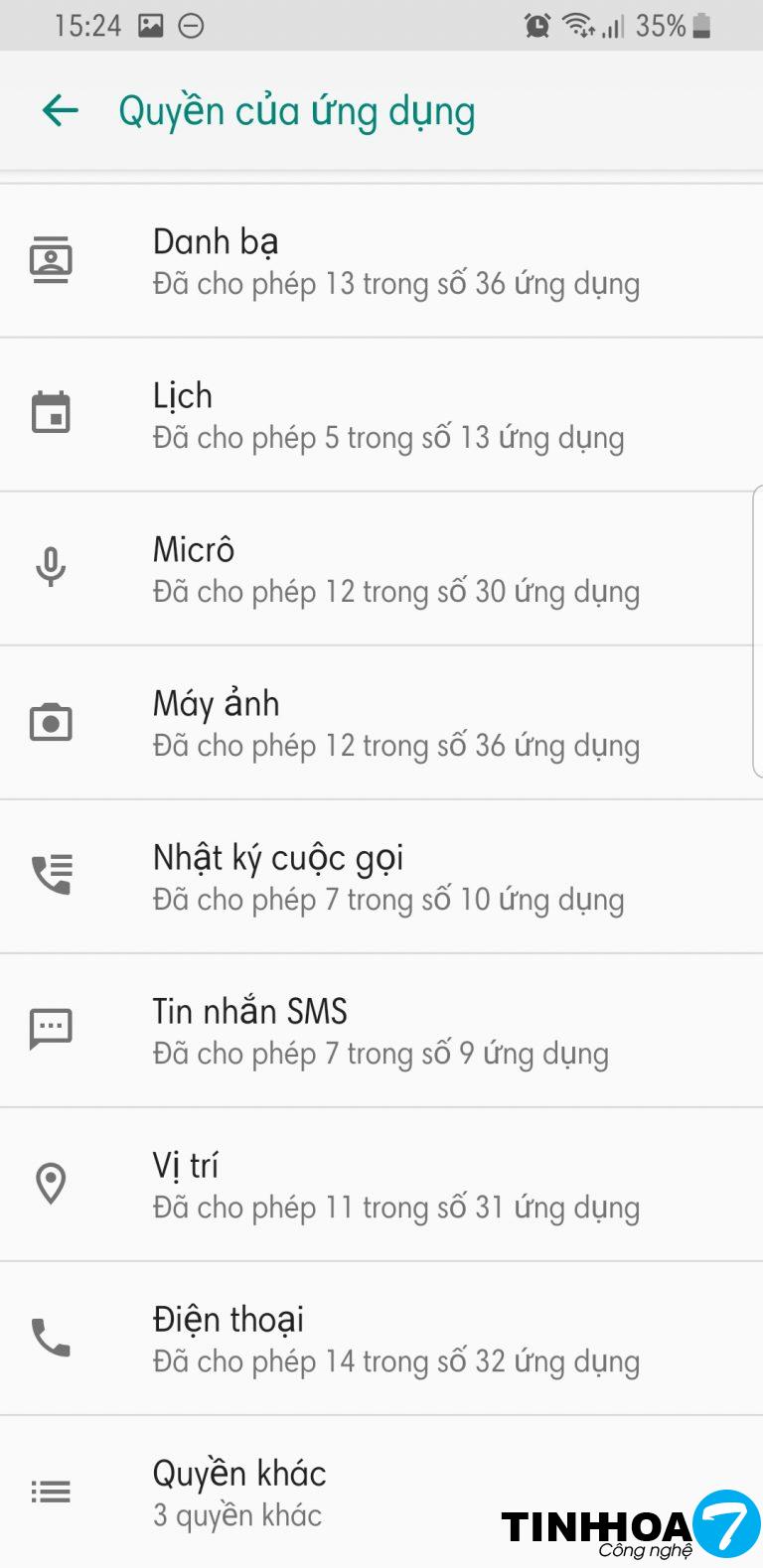Image resolution: width=763 pixels, height=1568 pixels.
Task: Show Quyền khác permissions
Action: pos(298,1492)
